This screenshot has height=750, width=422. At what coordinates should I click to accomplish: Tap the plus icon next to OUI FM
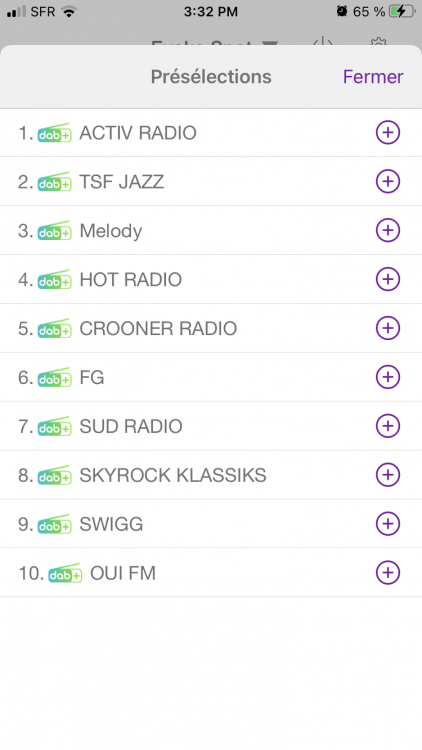[x=388, y=573]
